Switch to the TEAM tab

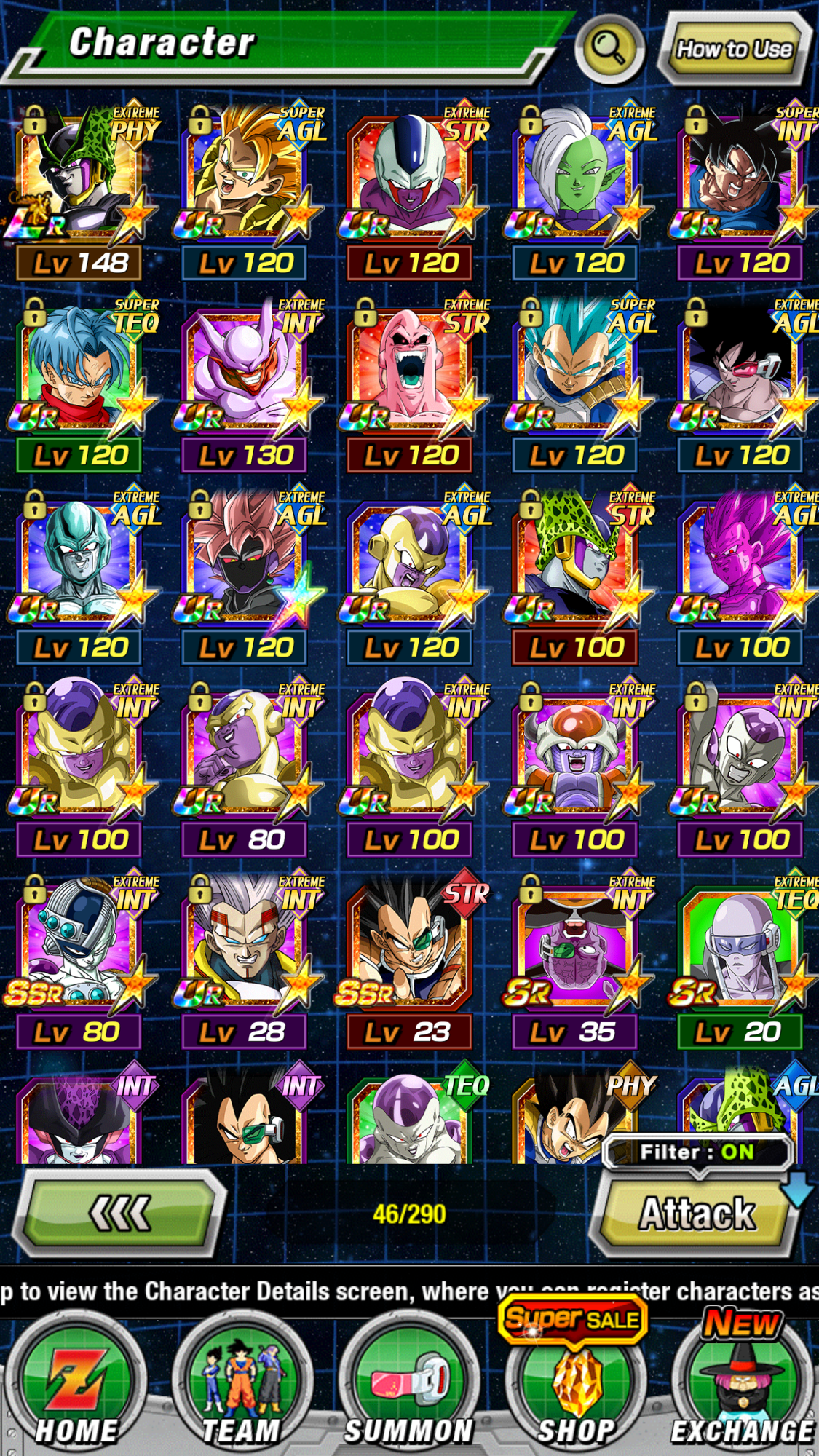pos(242,1385)
